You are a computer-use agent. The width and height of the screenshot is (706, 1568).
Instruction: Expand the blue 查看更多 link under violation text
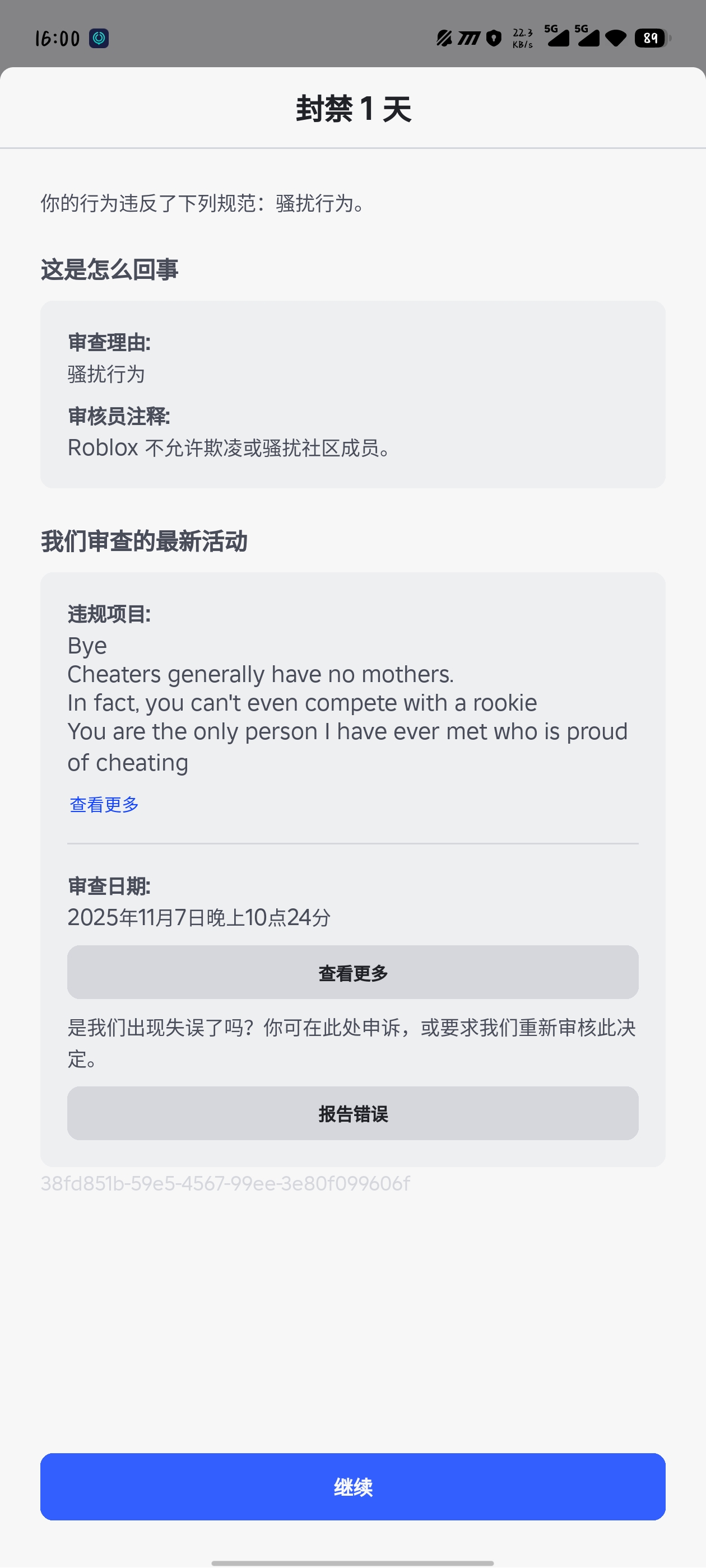pos(104,805)
